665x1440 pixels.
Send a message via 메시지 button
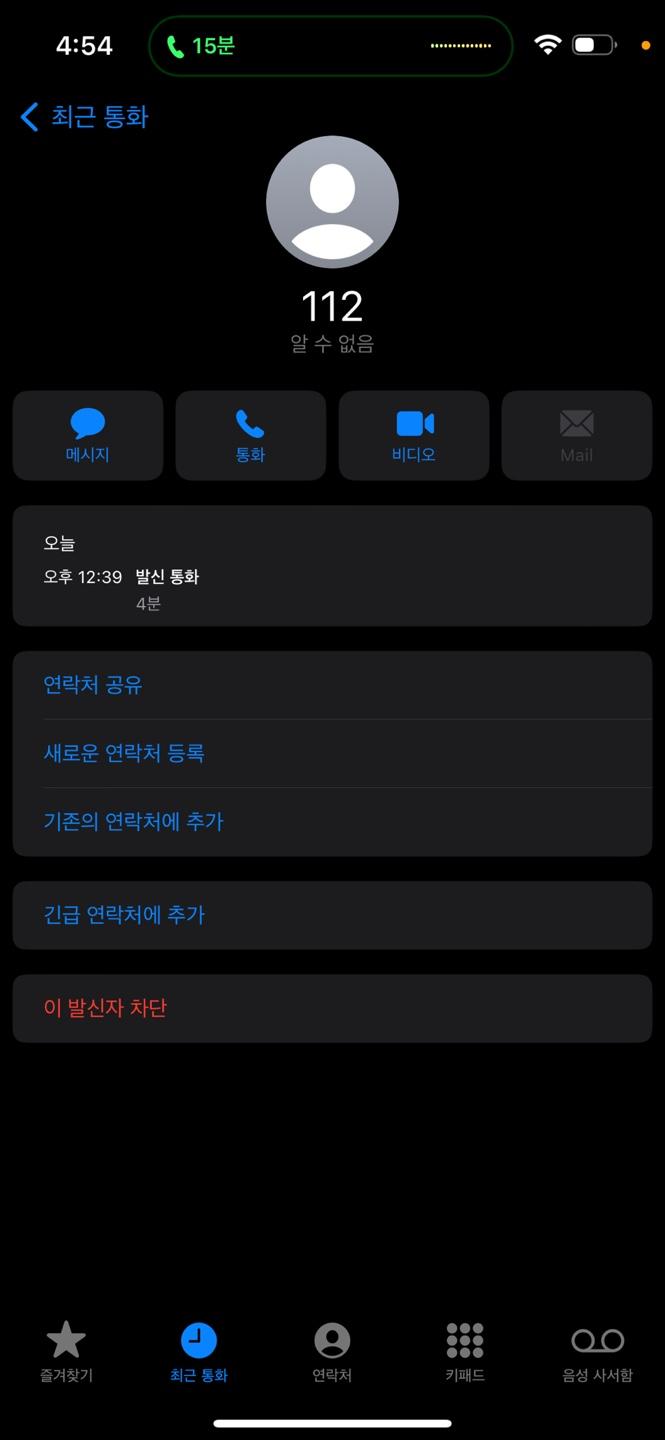pos(88,436)
